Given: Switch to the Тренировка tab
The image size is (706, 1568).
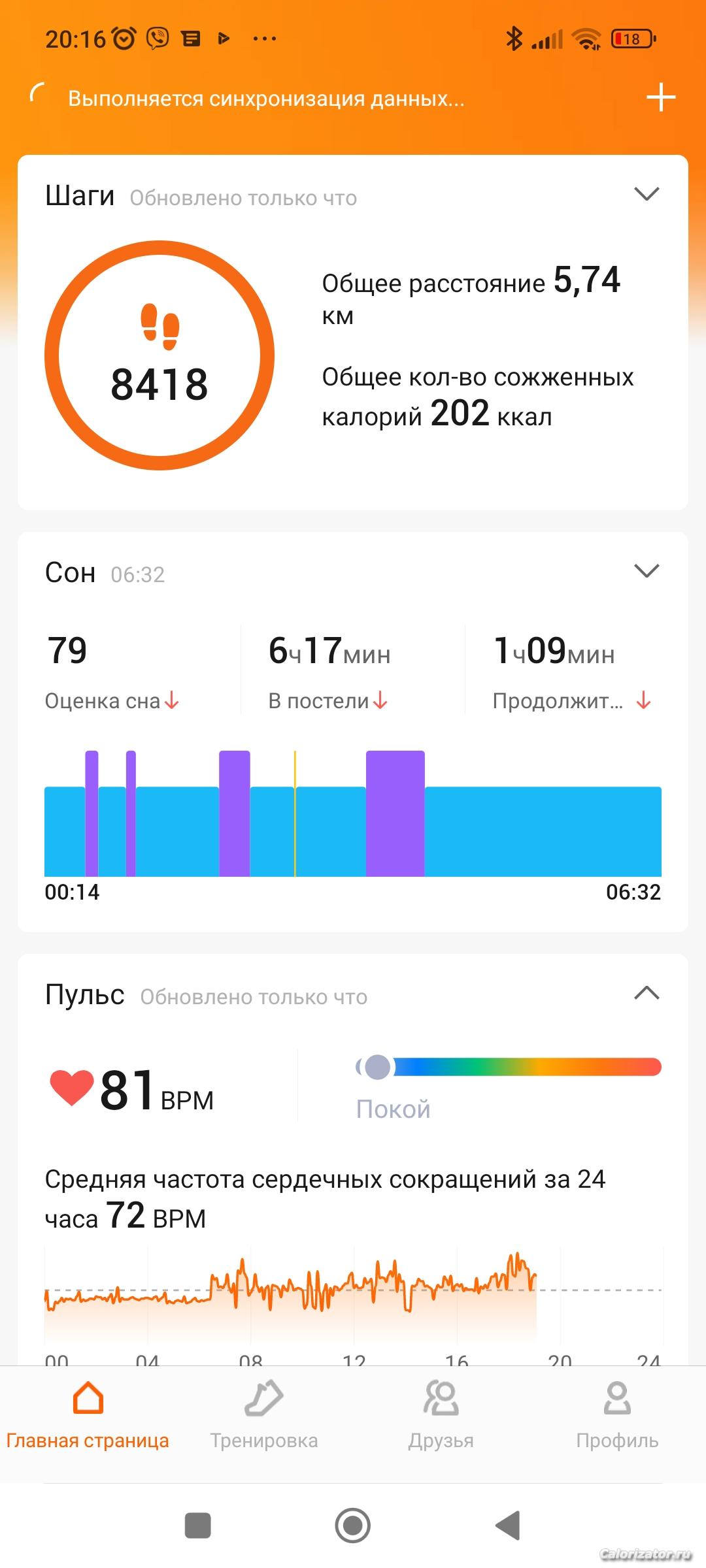Looking at the screenshot, I should coord(264,1414).
